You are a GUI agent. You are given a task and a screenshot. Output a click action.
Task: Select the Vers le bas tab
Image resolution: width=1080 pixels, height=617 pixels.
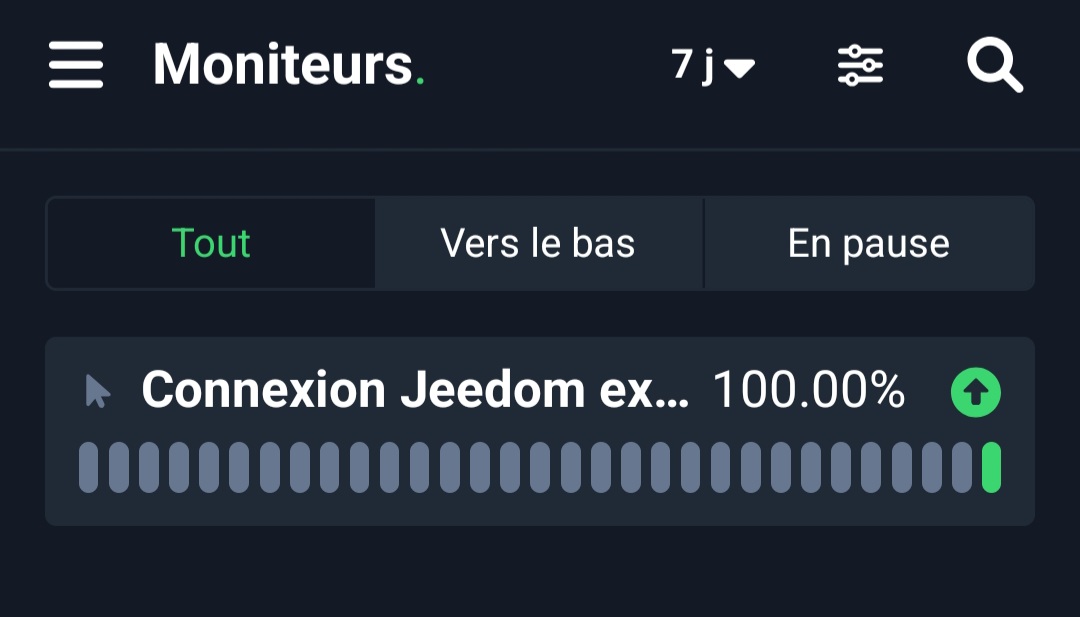(x=538, y=243)
